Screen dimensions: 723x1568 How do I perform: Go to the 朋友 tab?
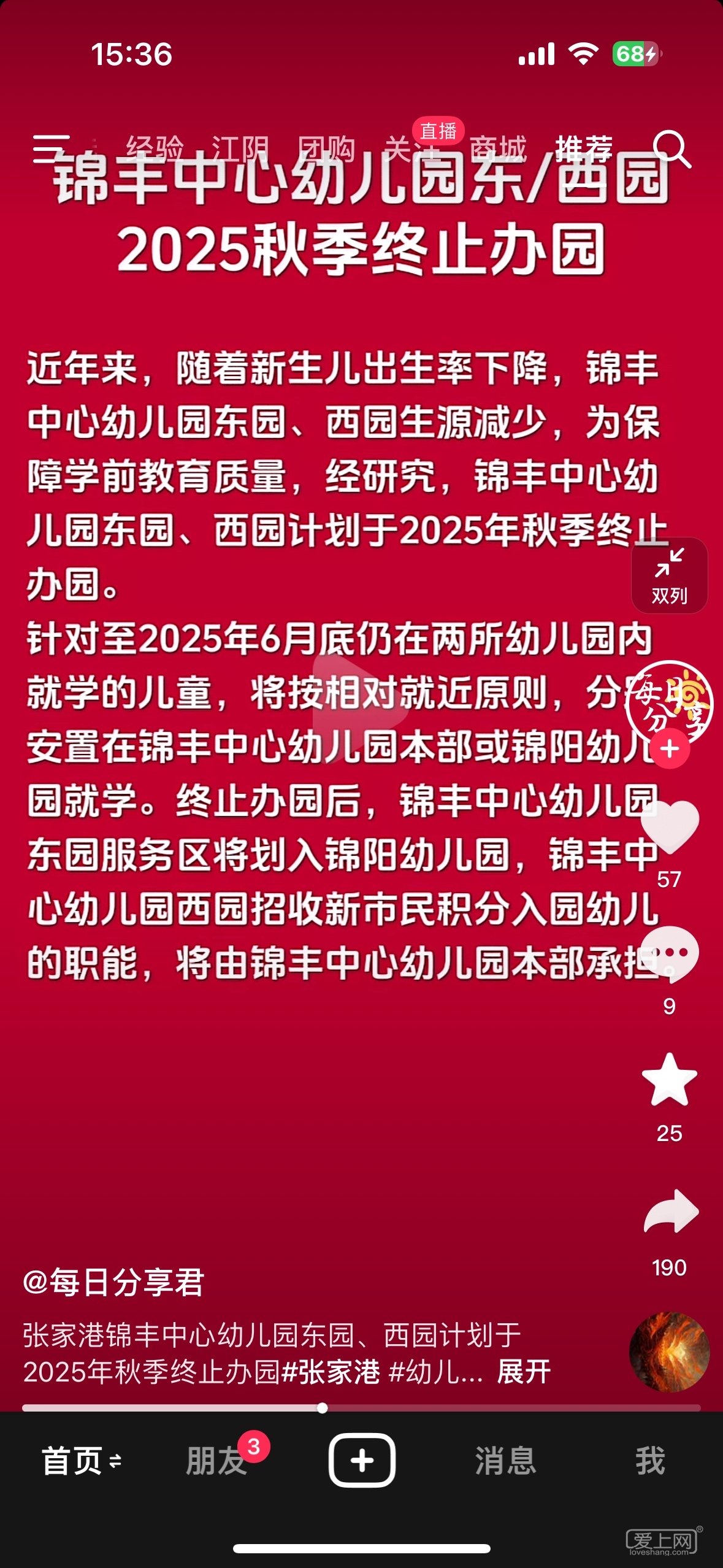216,1461
